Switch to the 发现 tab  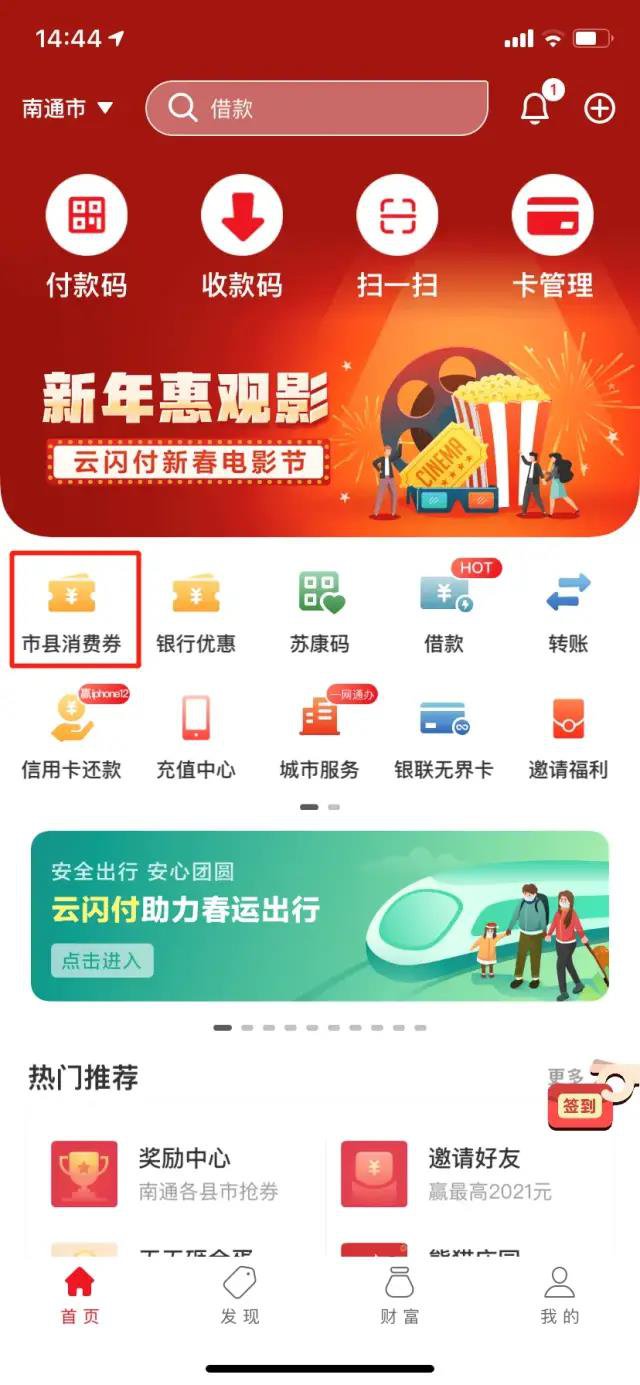click(x=240, y=1295)
